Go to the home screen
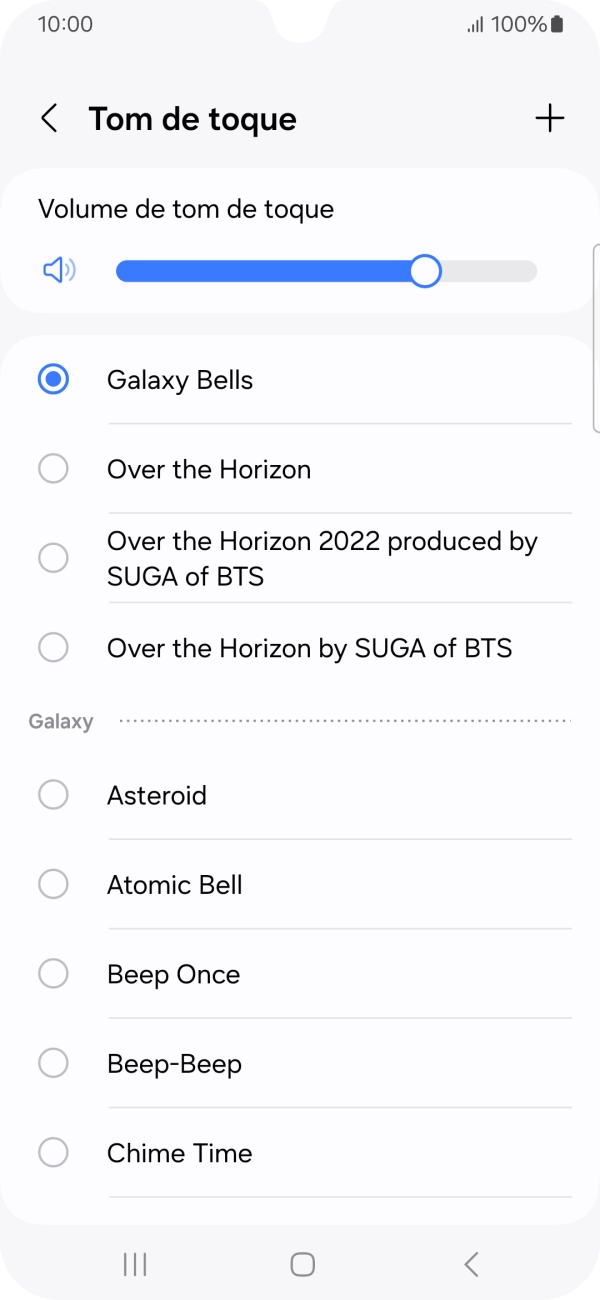Screen dimensions: 600x1300 click(302, 1264)
